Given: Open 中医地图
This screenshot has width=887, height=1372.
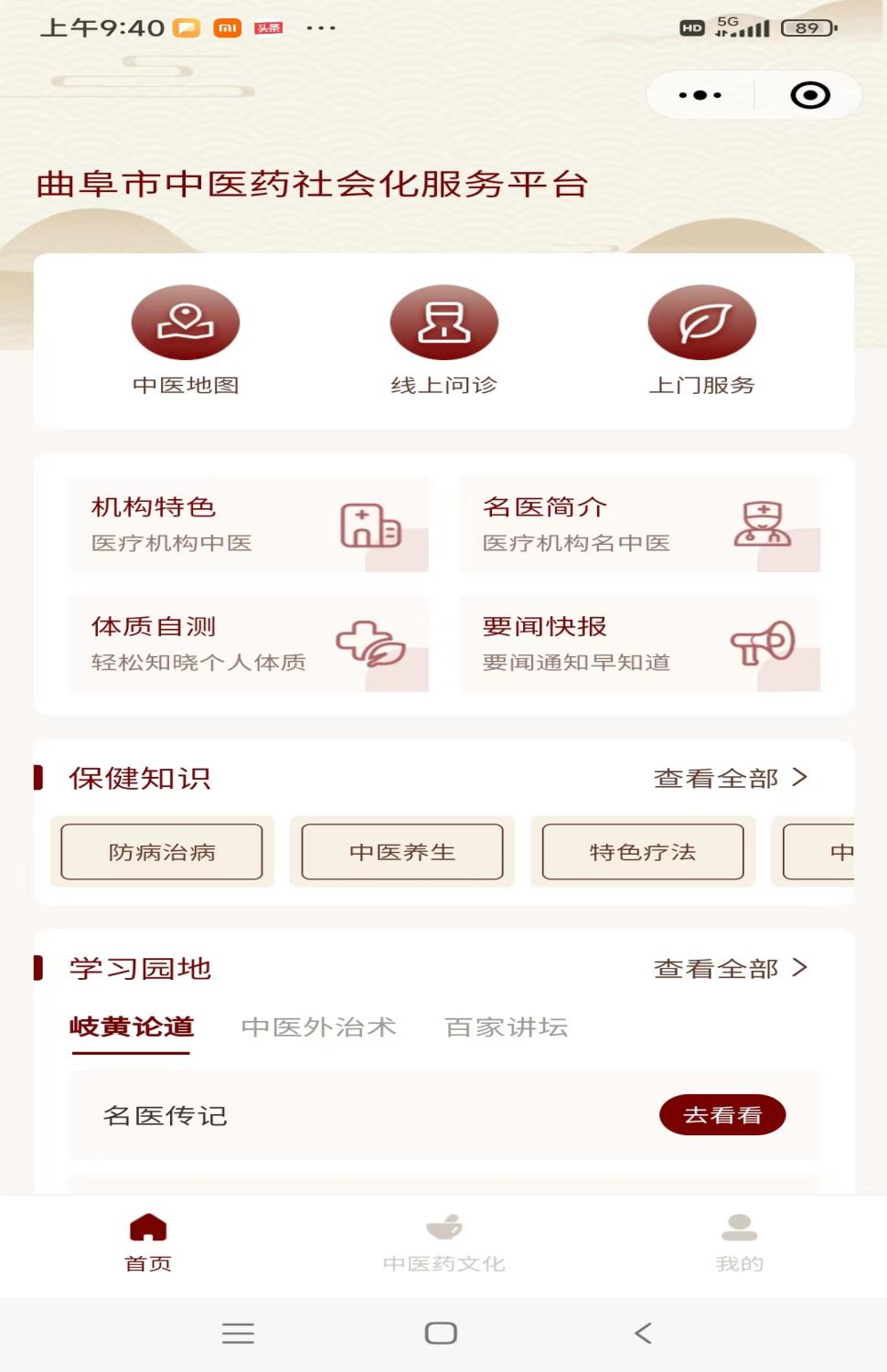Looking at the screenshot, I should [x=186, y=340].
